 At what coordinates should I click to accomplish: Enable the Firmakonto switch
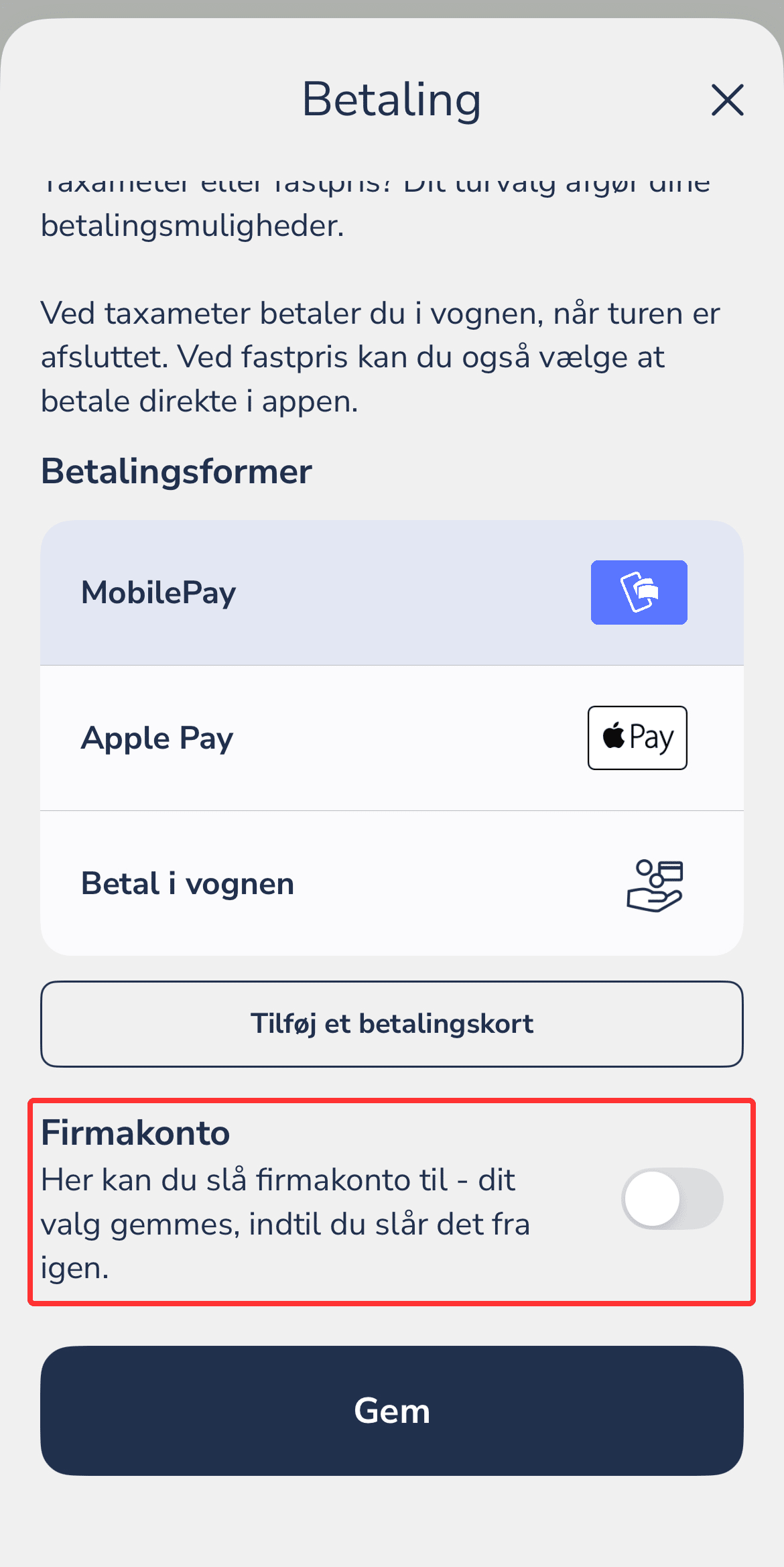(x=672, y=1198)
